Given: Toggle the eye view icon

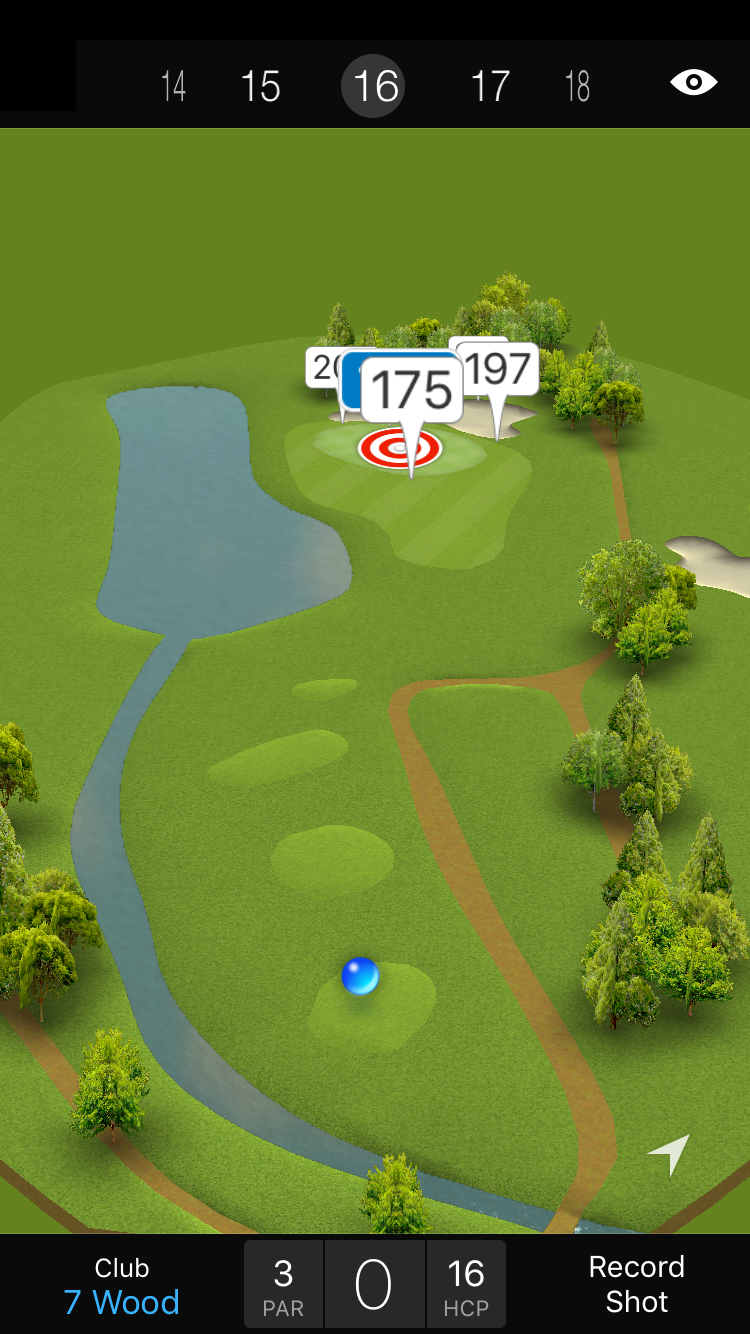Looking at the screenshot, I should pos(693,83).
